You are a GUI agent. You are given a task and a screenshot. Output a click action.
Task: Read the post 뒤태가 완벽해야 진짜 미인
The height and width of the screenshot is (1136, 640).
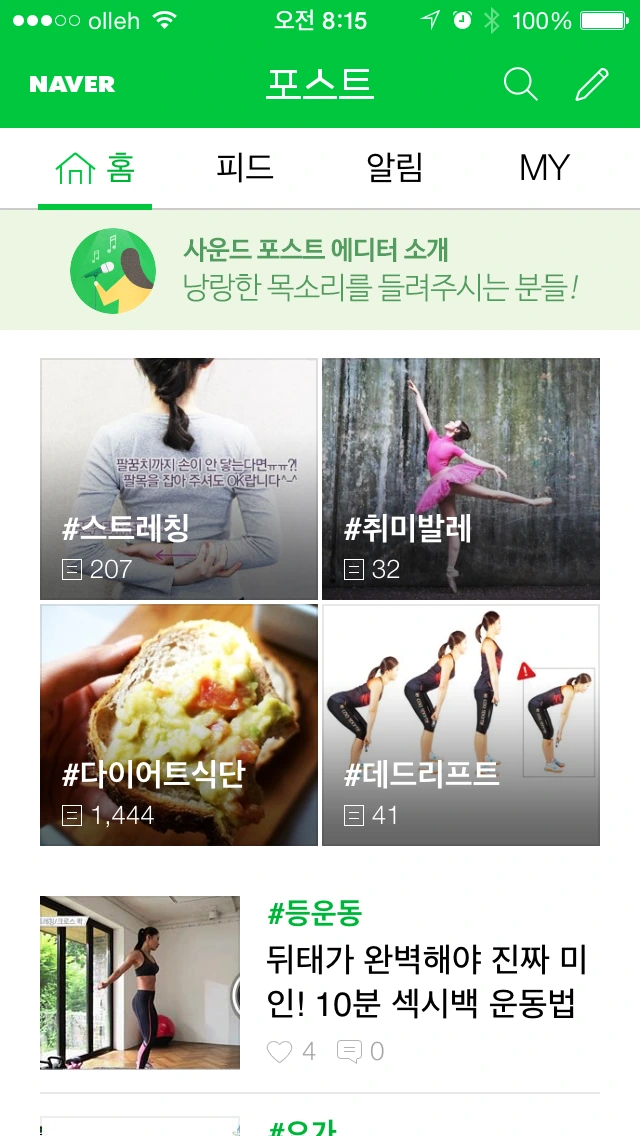[426, 982]
